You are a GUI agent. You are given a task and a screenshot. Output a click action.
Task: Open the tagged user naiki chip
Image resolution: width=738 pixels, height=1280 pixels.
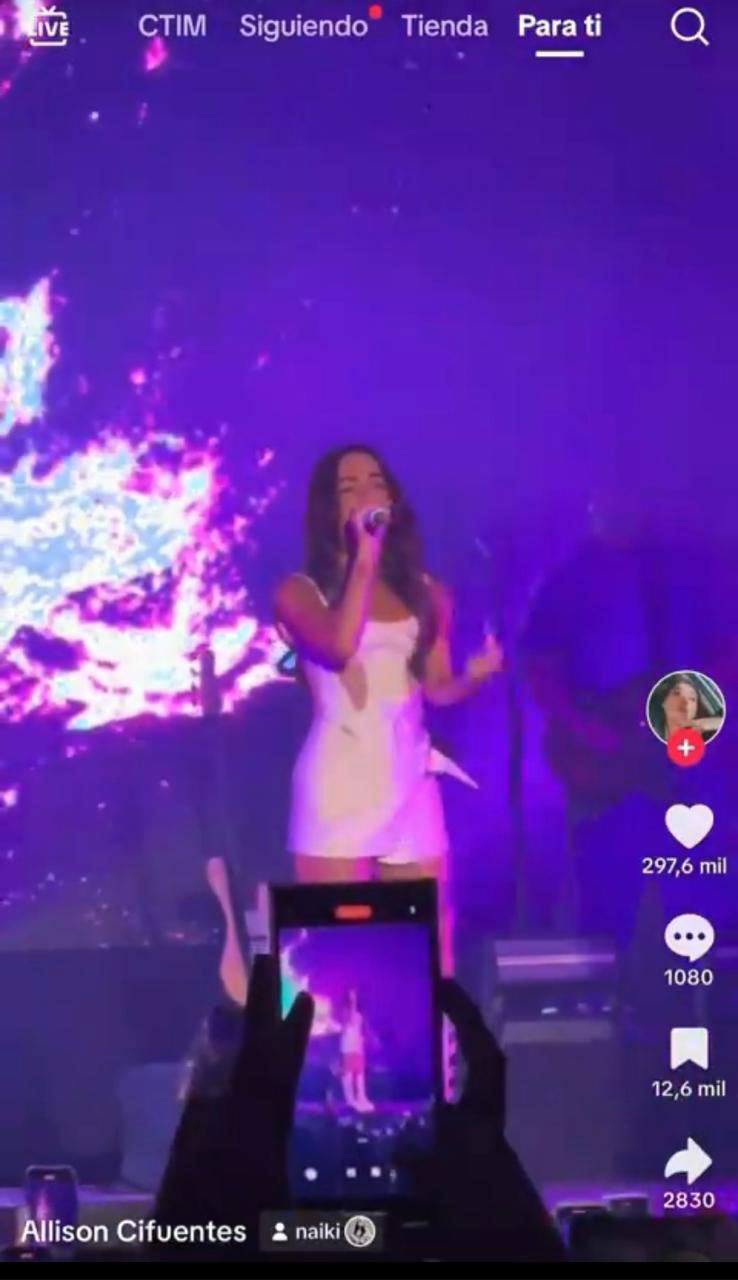[x=321, y=1231]
